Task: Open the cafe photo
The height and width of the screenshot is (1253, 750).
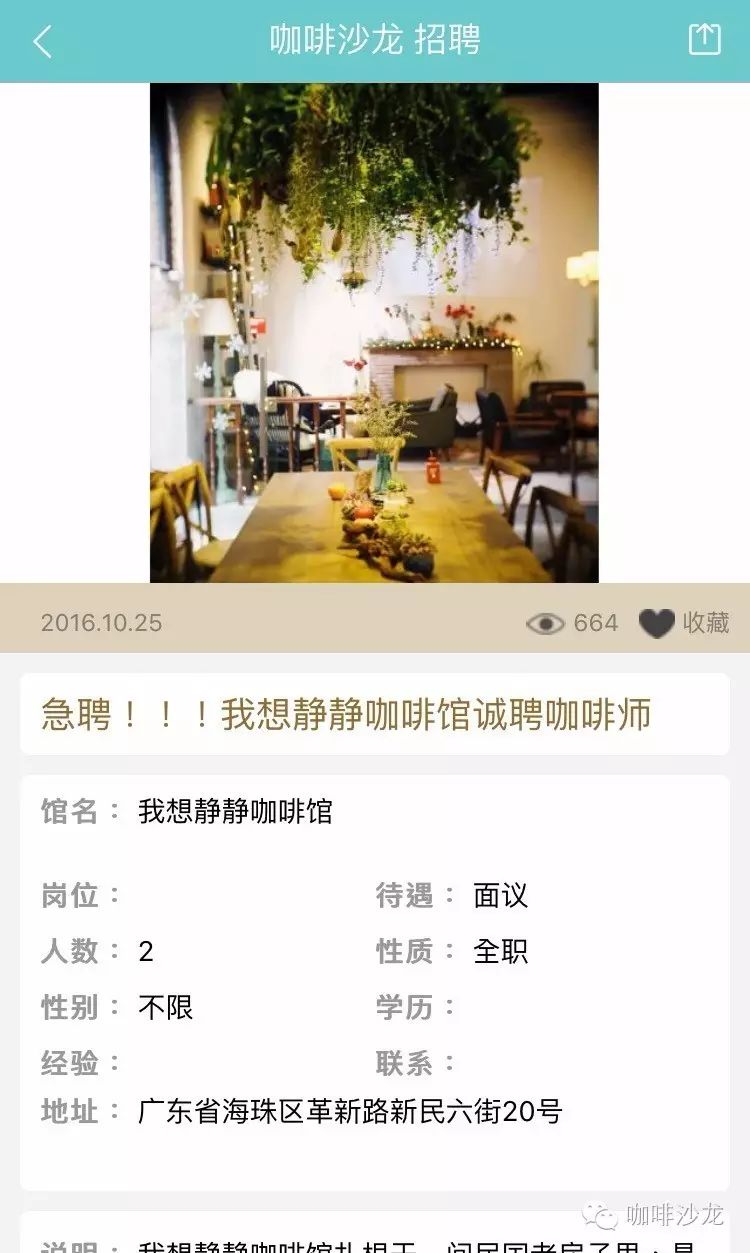Action: pos(374,333)
